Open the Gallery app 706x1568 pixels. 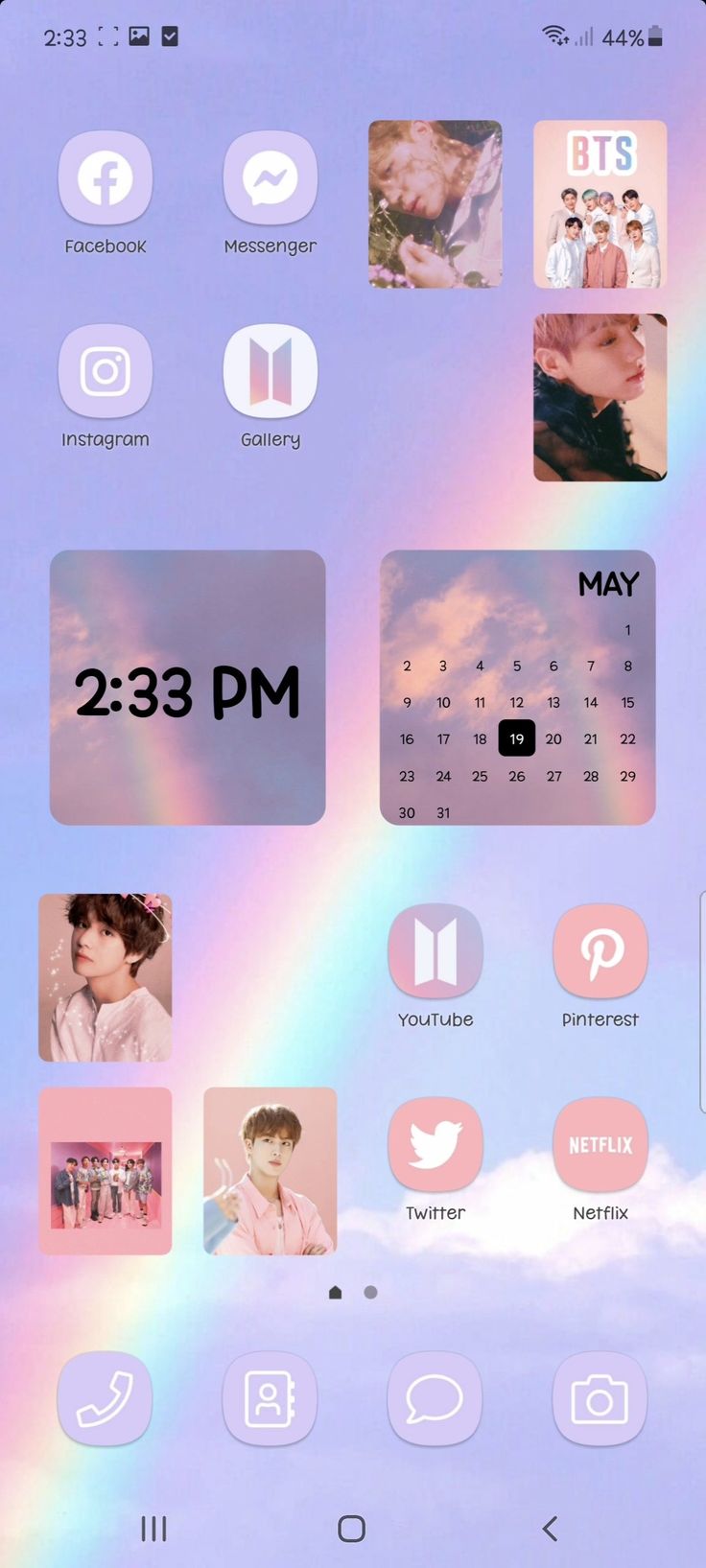[271, 371]
